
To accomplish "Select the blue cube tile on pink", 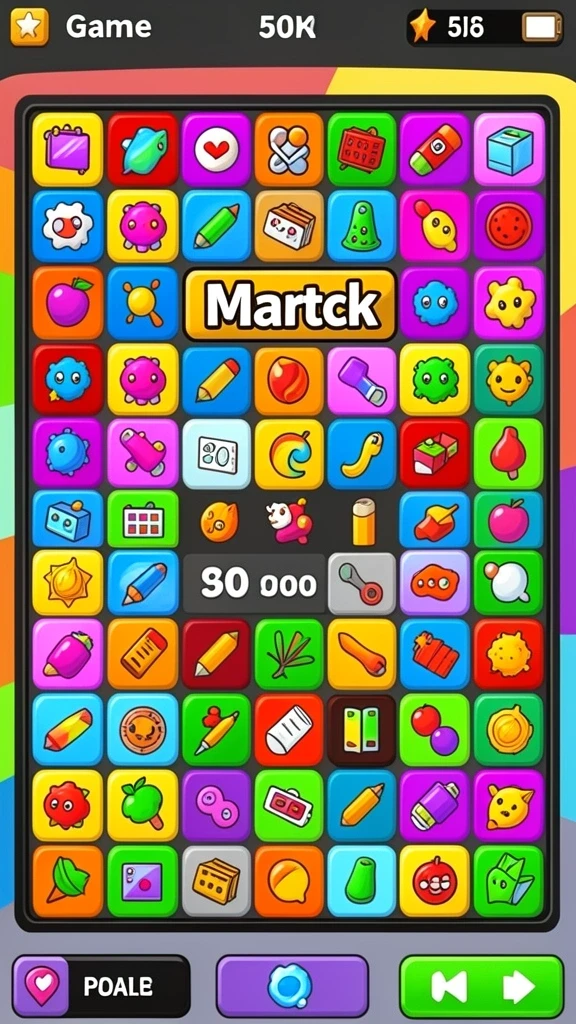I will click(x=509, y=150).
